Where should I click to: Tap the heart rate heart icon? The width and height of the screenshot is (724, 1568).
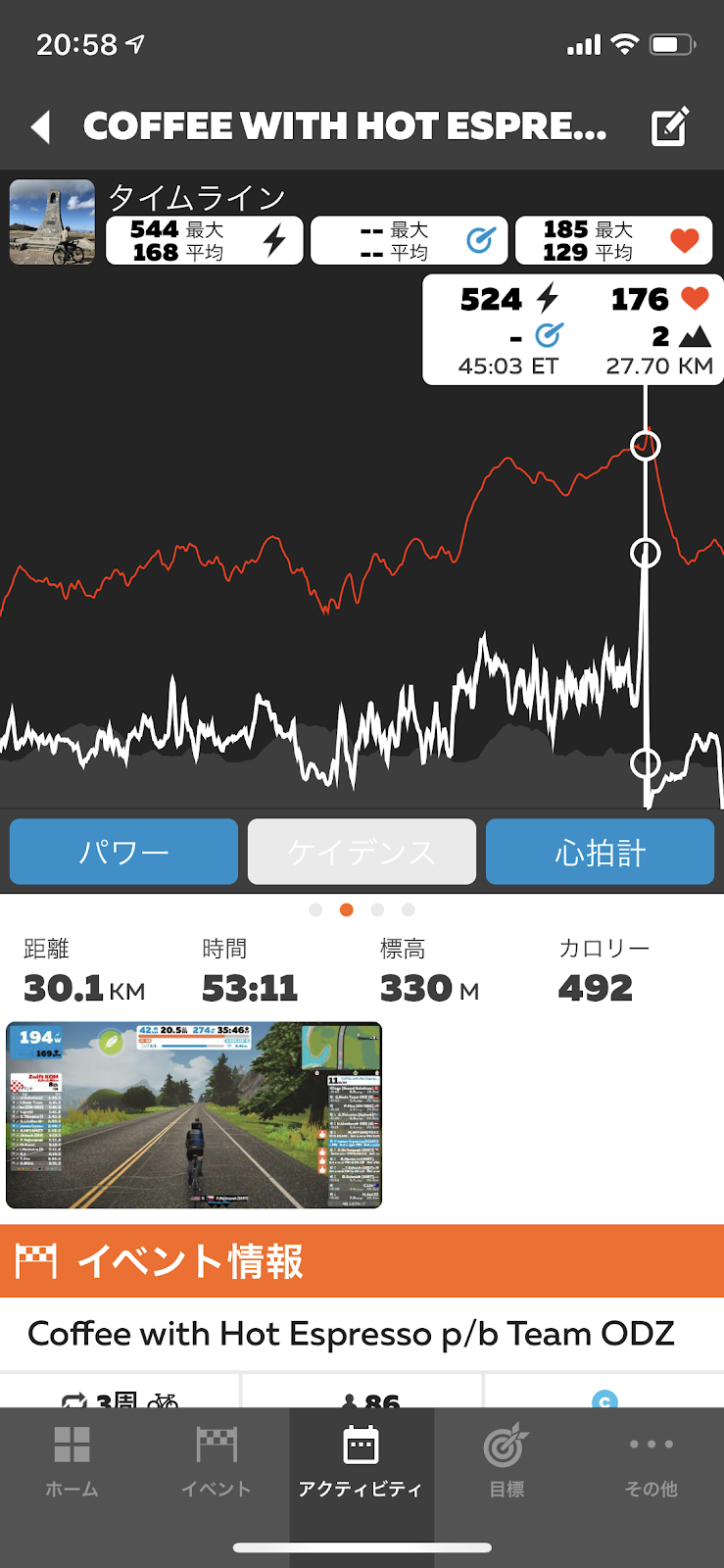[x=687, y=239]
